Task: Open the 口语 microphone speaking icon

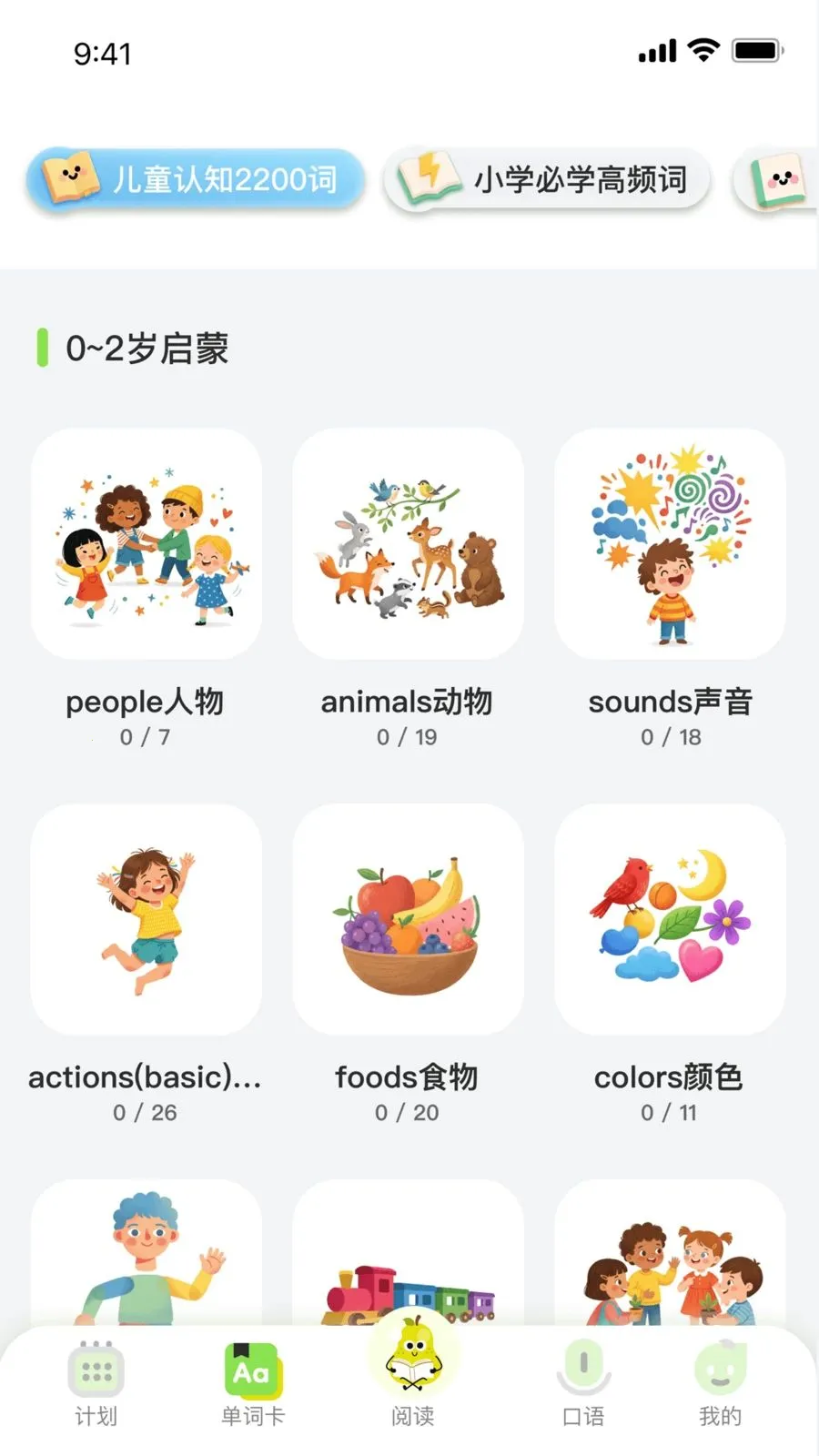Action: coord(582,1365)
